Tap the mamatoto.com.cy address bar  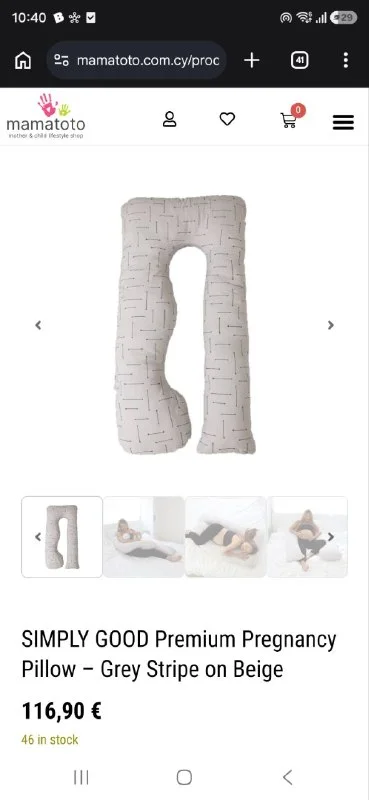136,60
